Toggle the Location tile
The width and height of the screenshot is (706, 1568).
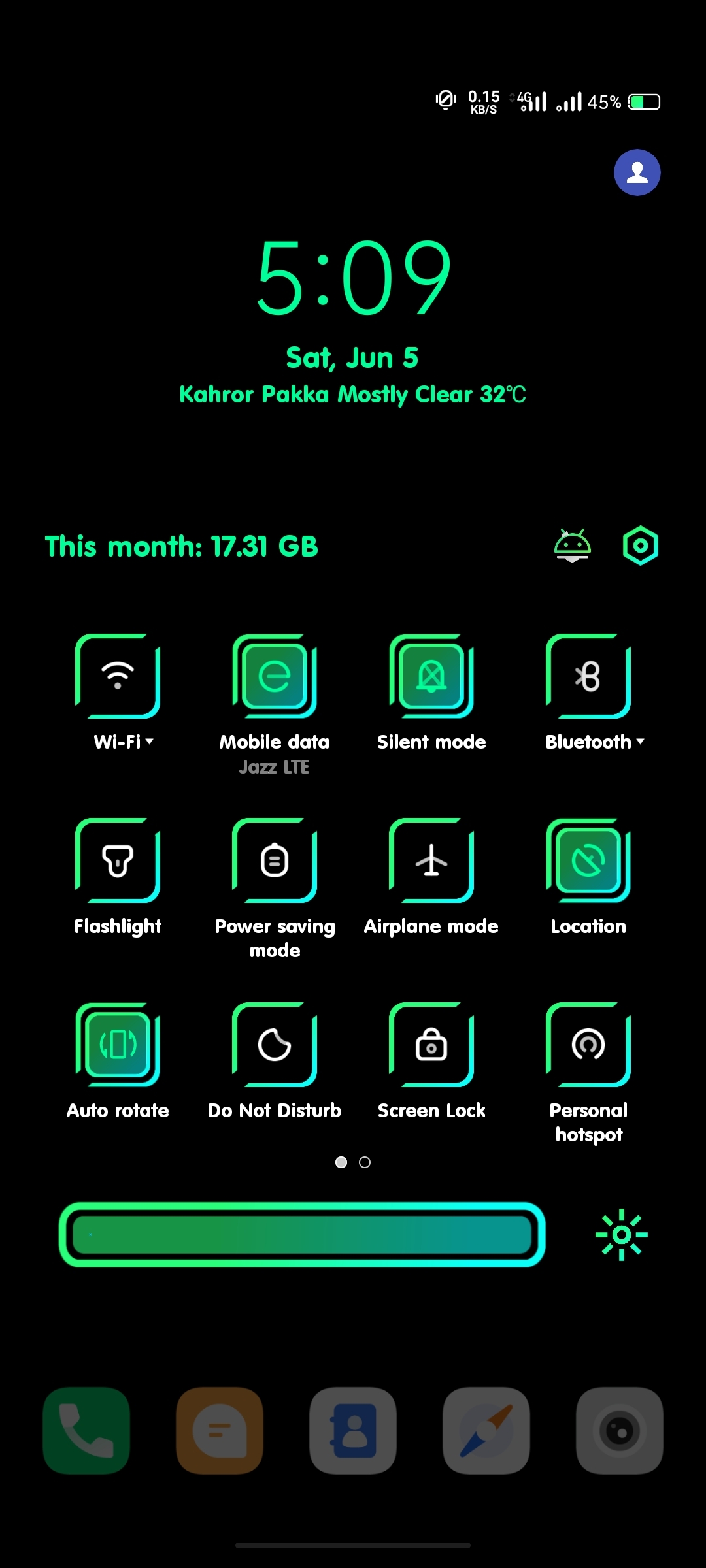(588, 860)
